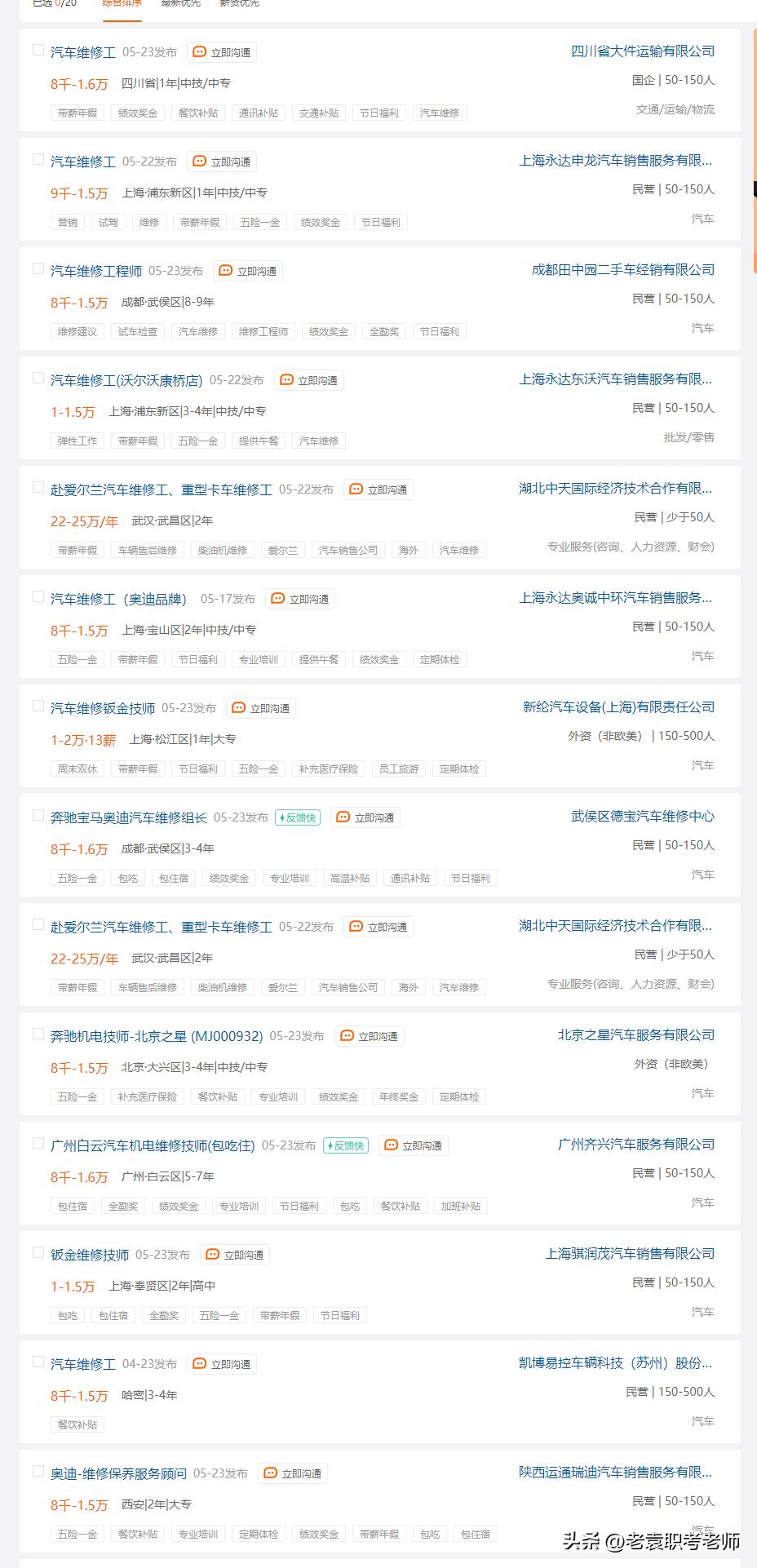Open 四川省大件运输有限公司 company link
757x1568 pixels.
pos(644,51)
